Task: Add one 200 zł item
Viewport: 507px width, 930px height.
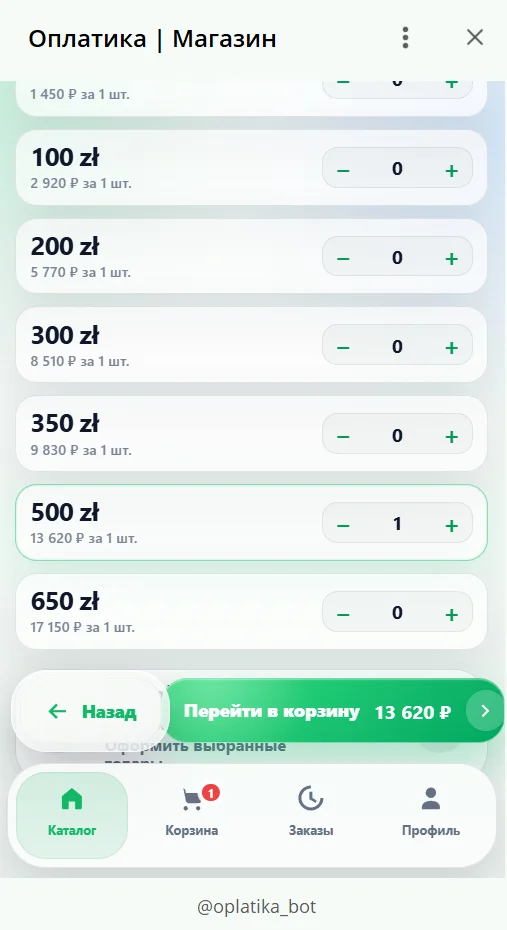Action: (x=451, y=259)
